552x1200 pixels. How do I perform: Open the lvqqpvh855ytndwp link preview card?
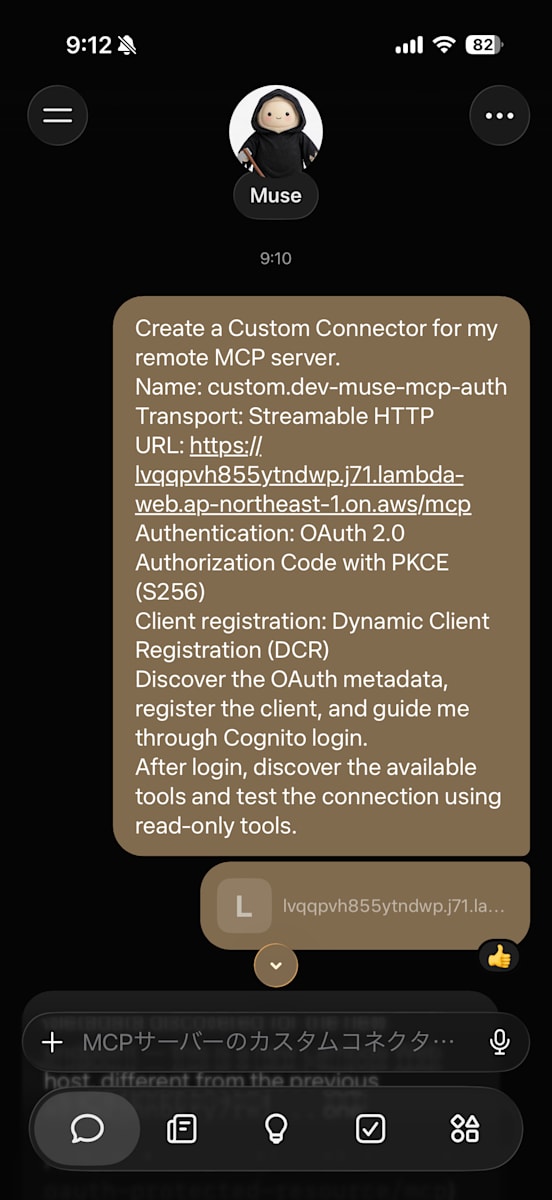coord(364,906)
